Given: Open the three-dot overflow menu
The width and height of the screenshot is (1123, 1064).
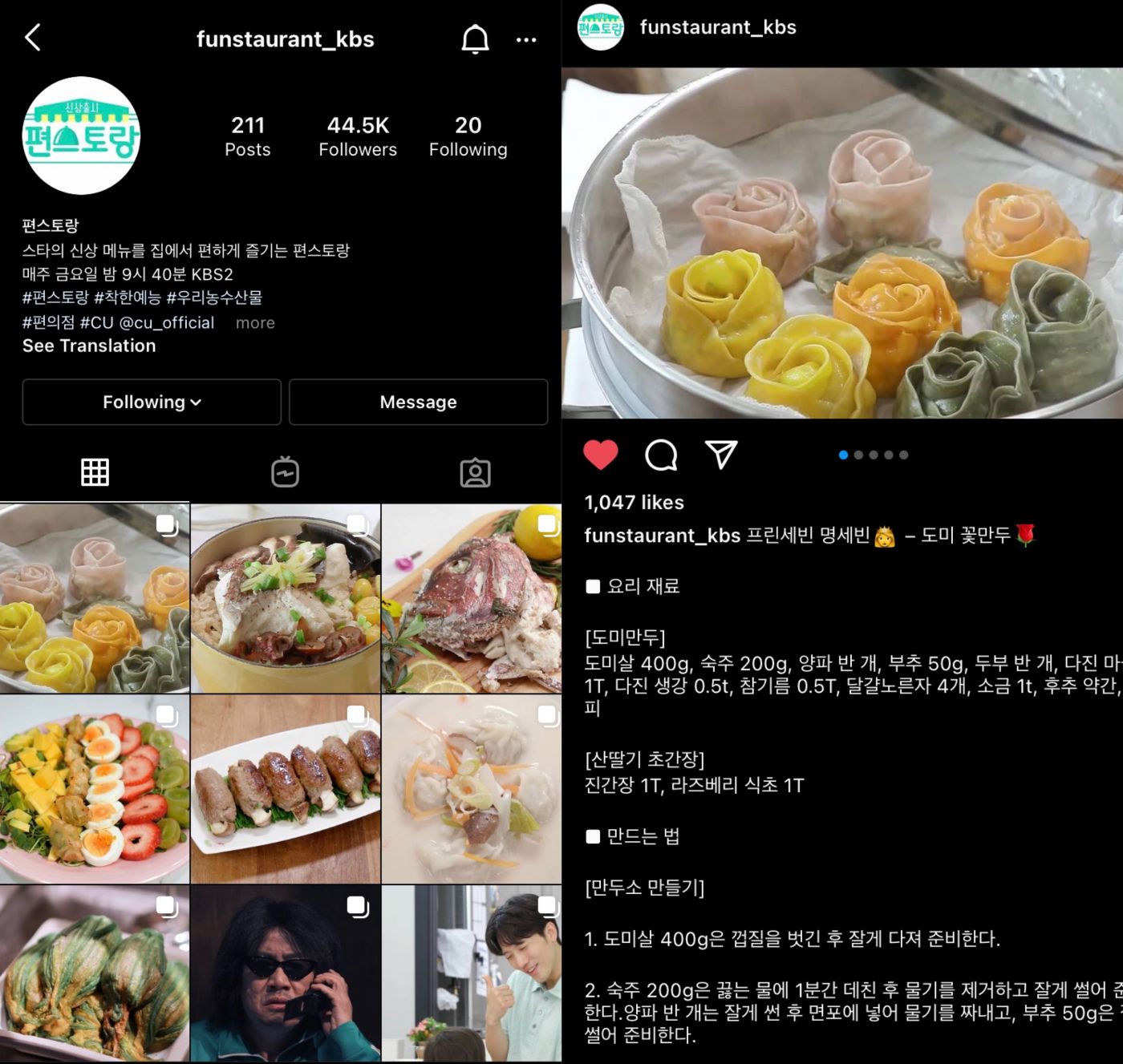Looking at the screenshot, I should [526, 39].
